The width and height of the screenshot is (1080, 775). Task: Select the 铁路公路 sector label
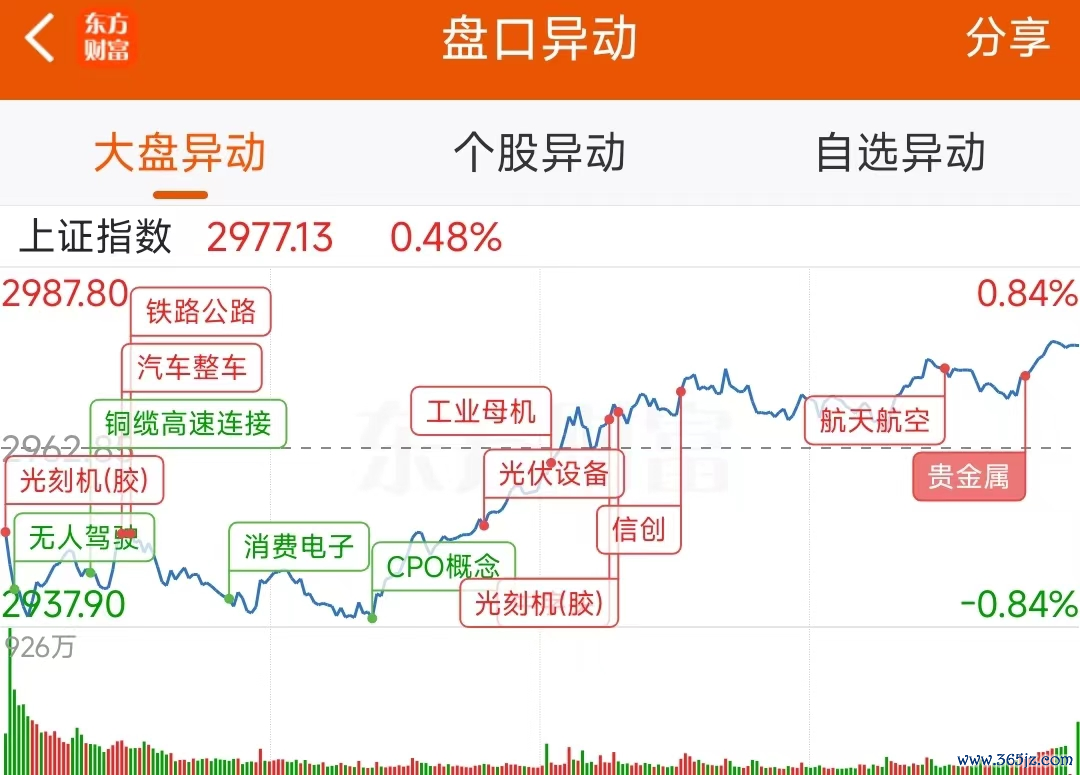click(x=201, y=312)
